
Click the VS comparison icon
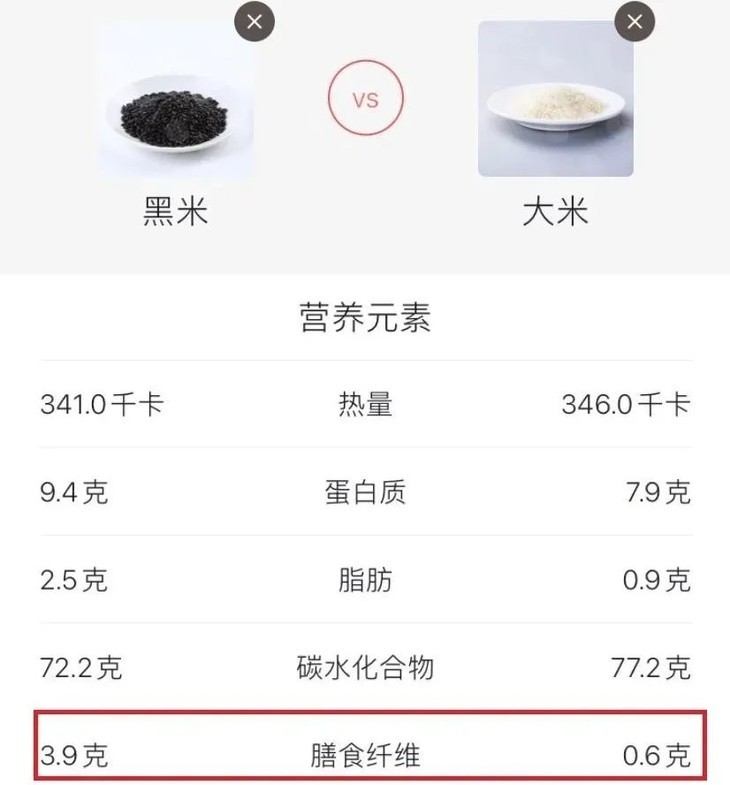pos(364,97)
